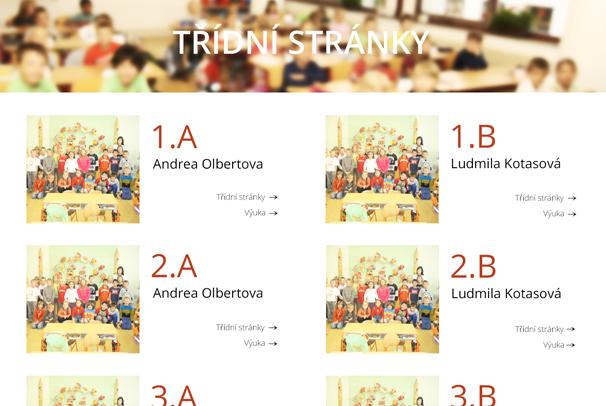Screen dimensions: 606x406
Task: Tap the class photo of 2.B
Action: [x=382, y=299]
